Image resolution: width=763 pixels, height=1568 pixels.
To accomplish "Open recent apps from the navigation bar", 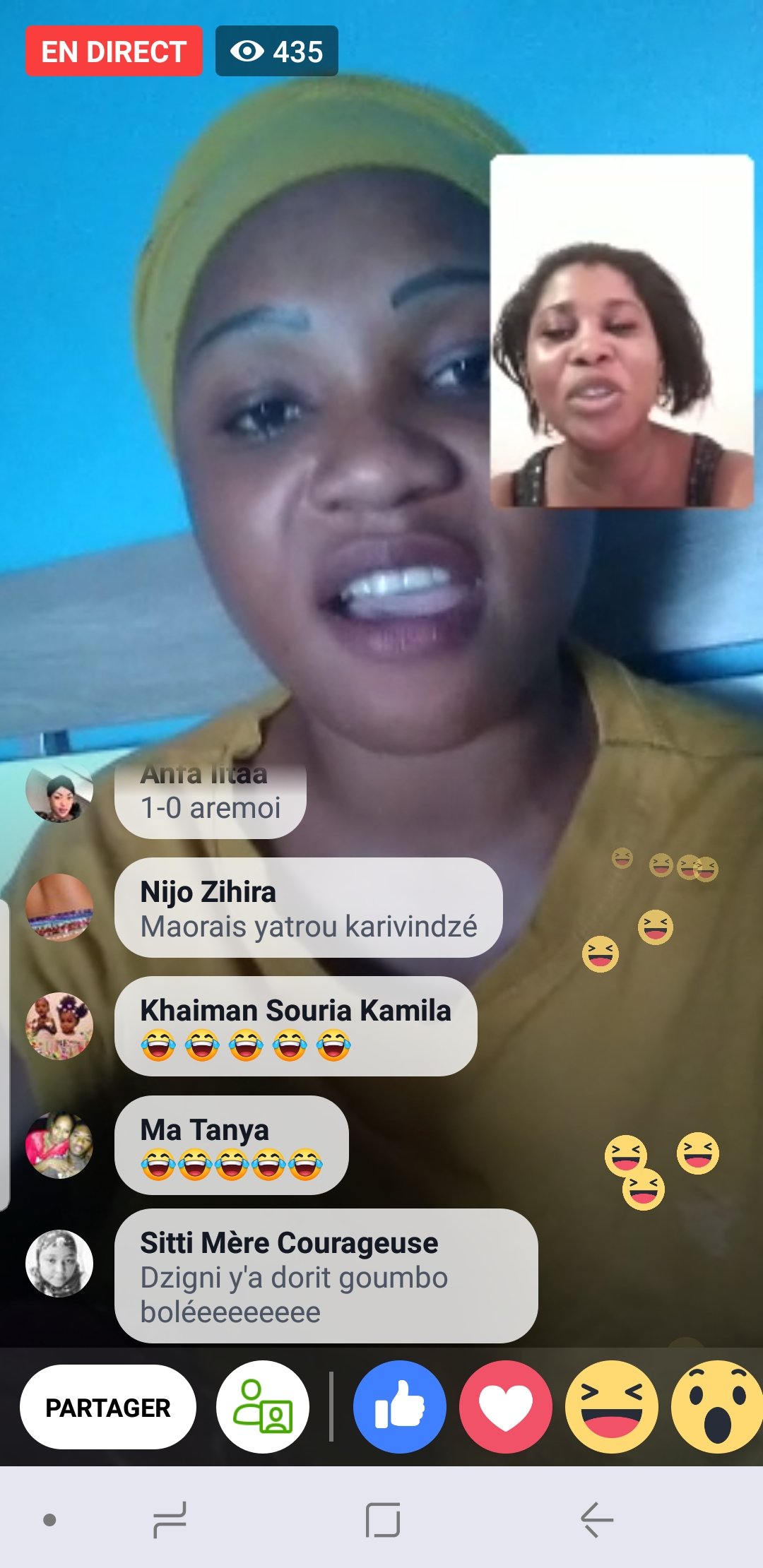I will [170, 1519].
